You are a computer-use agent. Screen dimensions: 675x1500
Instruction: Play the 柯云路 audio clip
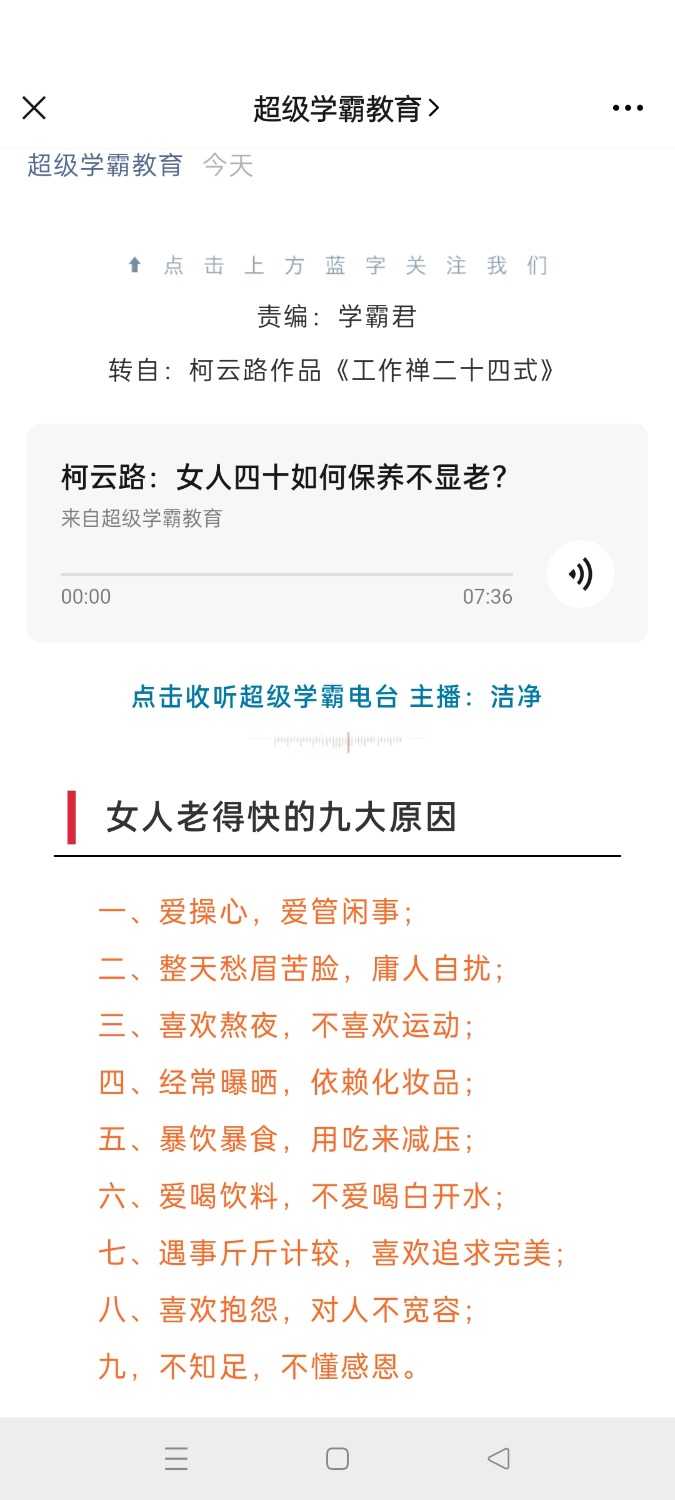[x=580, y=574]
